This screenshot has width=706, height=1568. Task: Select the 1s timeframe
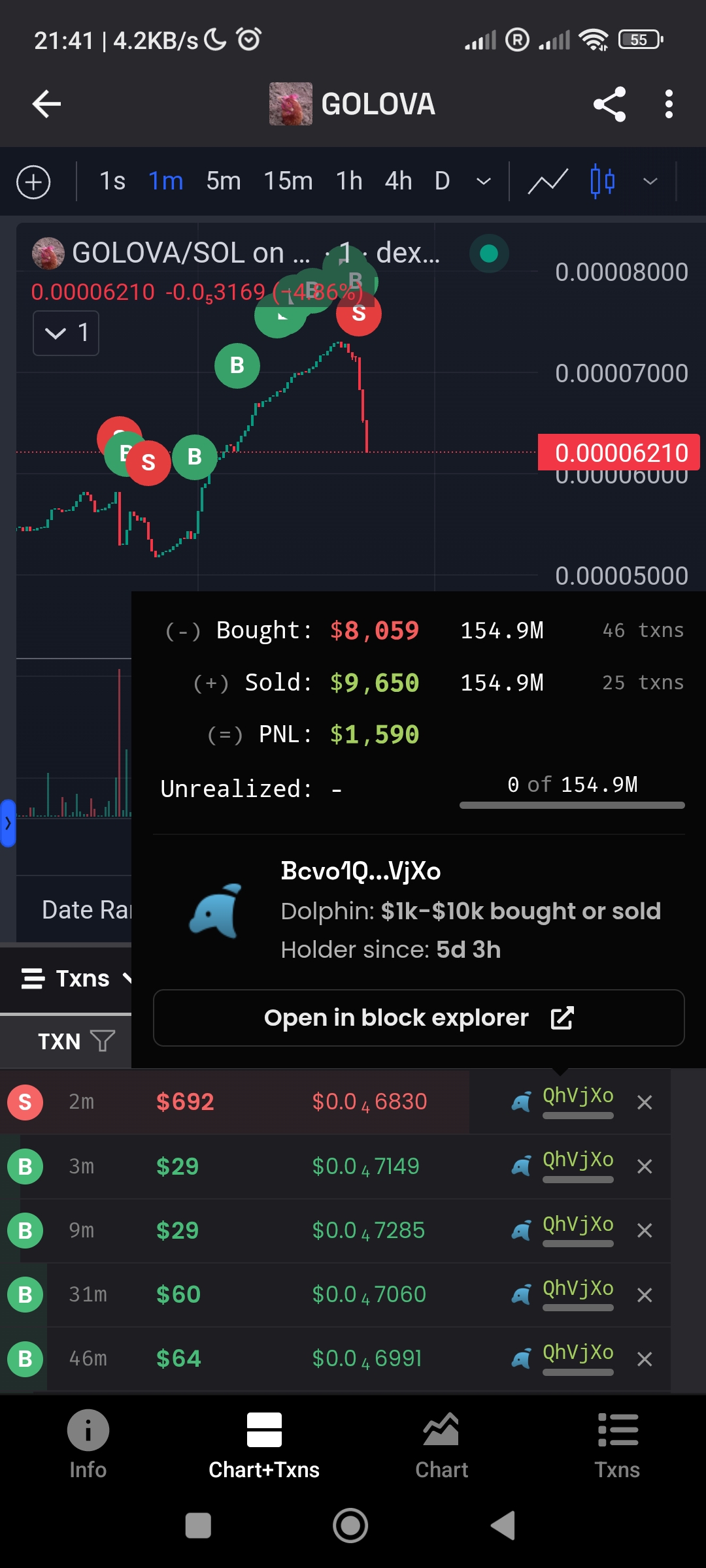click(112, 181)
